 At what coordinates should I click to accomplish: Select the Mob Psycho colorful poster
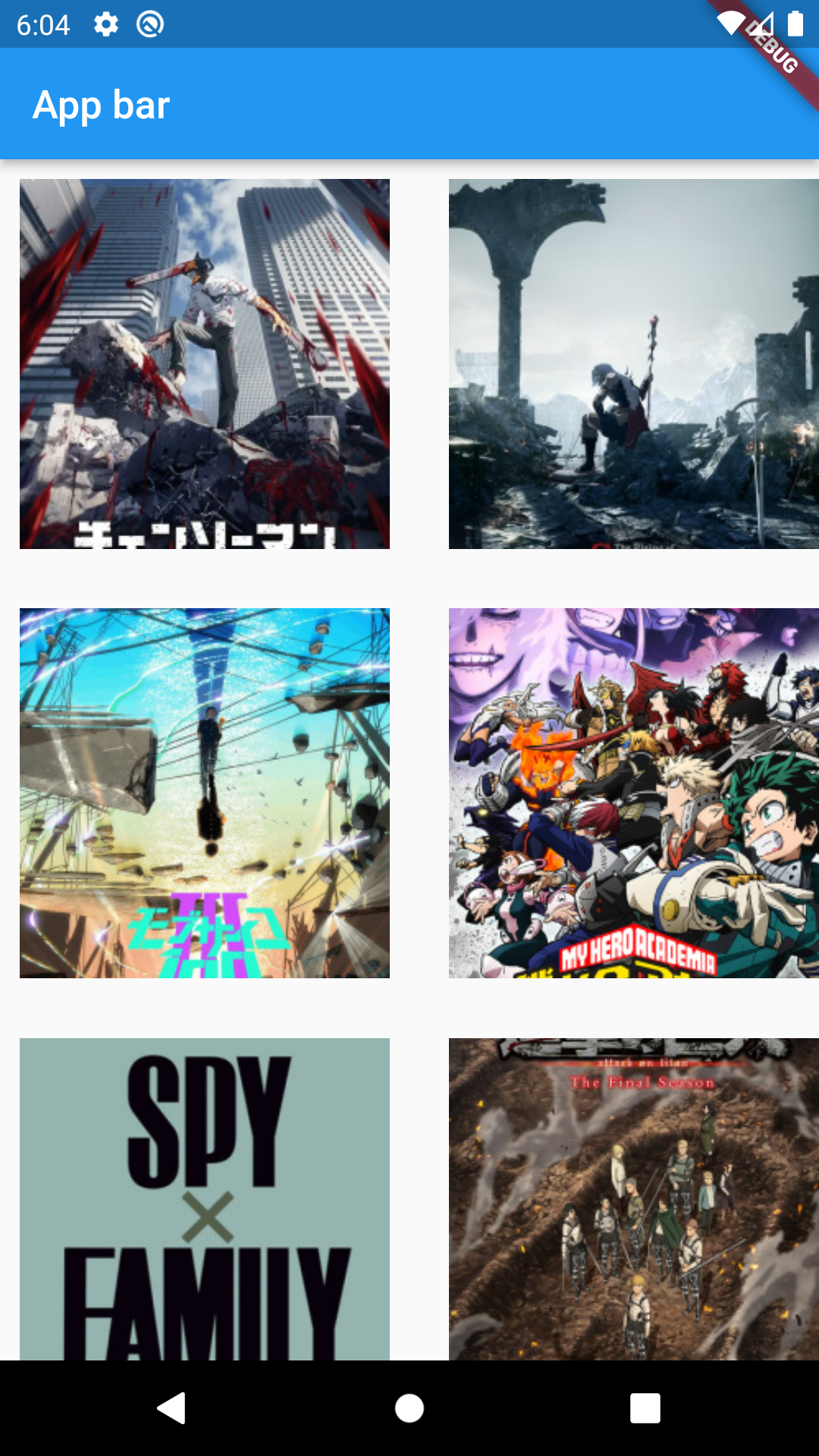(x=205, y=792)
